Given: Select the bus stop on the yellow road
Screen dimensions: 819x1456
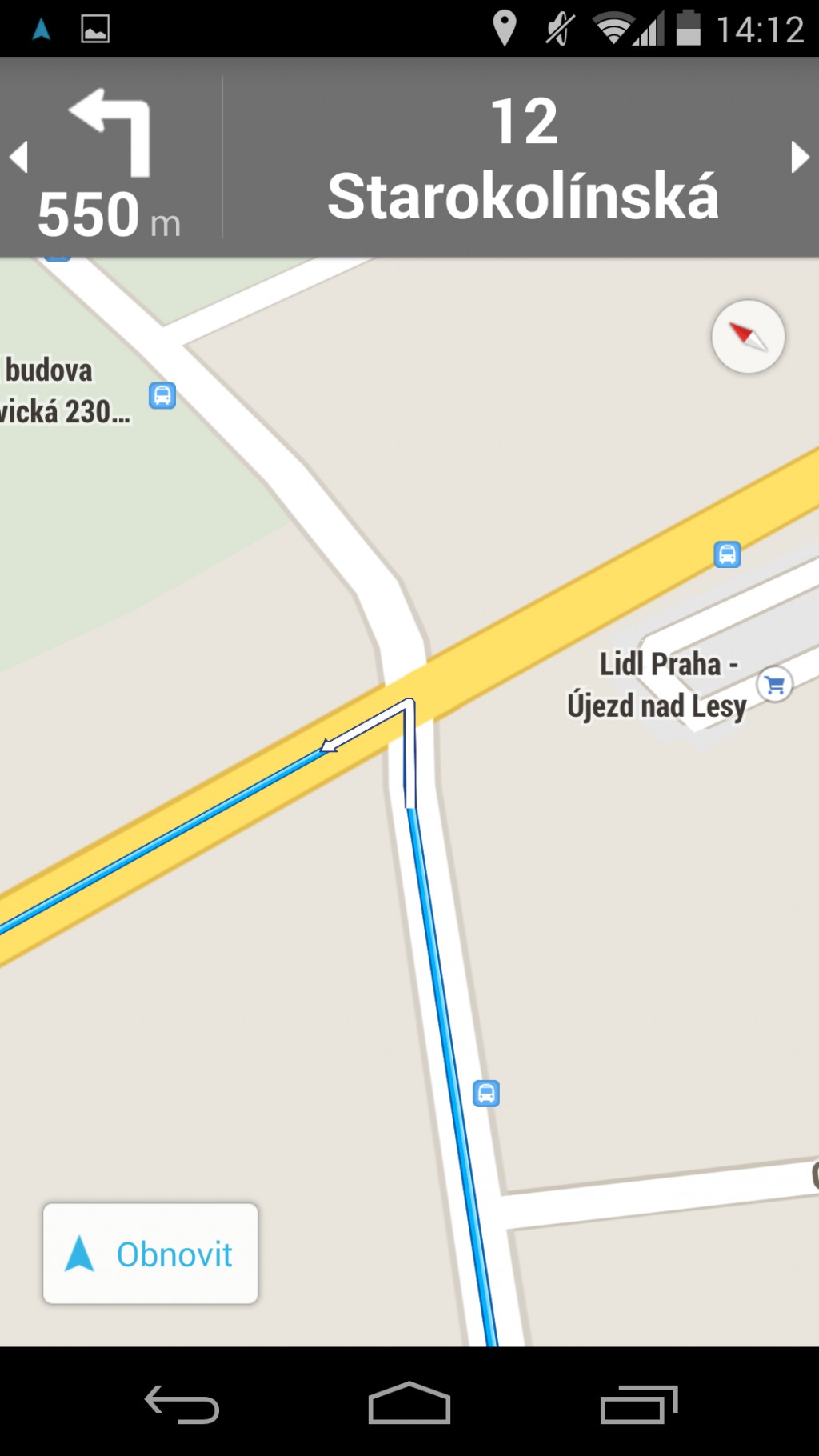Looking at the screenshot, I should point(727,554).
